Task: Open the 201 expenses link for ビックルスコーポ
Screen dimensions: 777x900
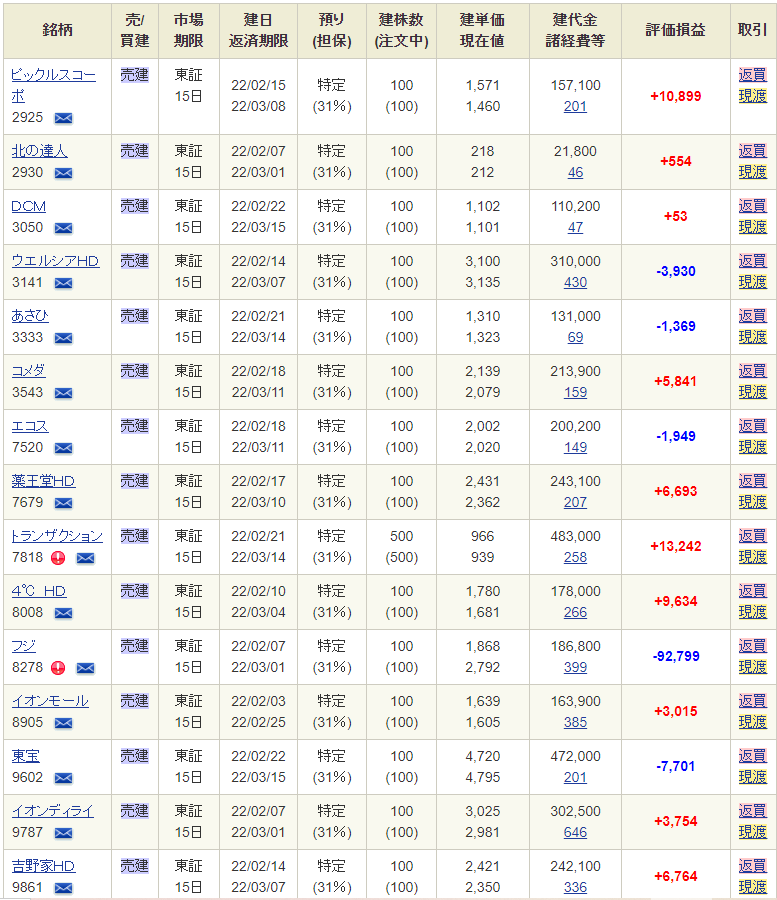Action: tap(575, 106)
